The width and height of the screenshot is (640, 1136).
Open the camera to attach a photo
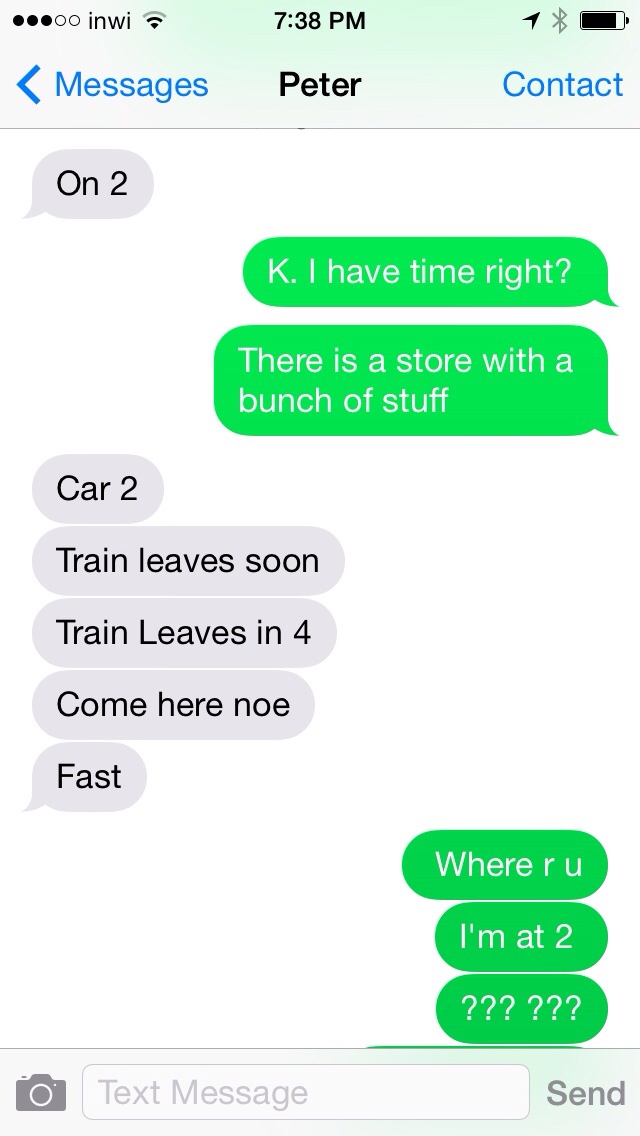(41, 1093)
